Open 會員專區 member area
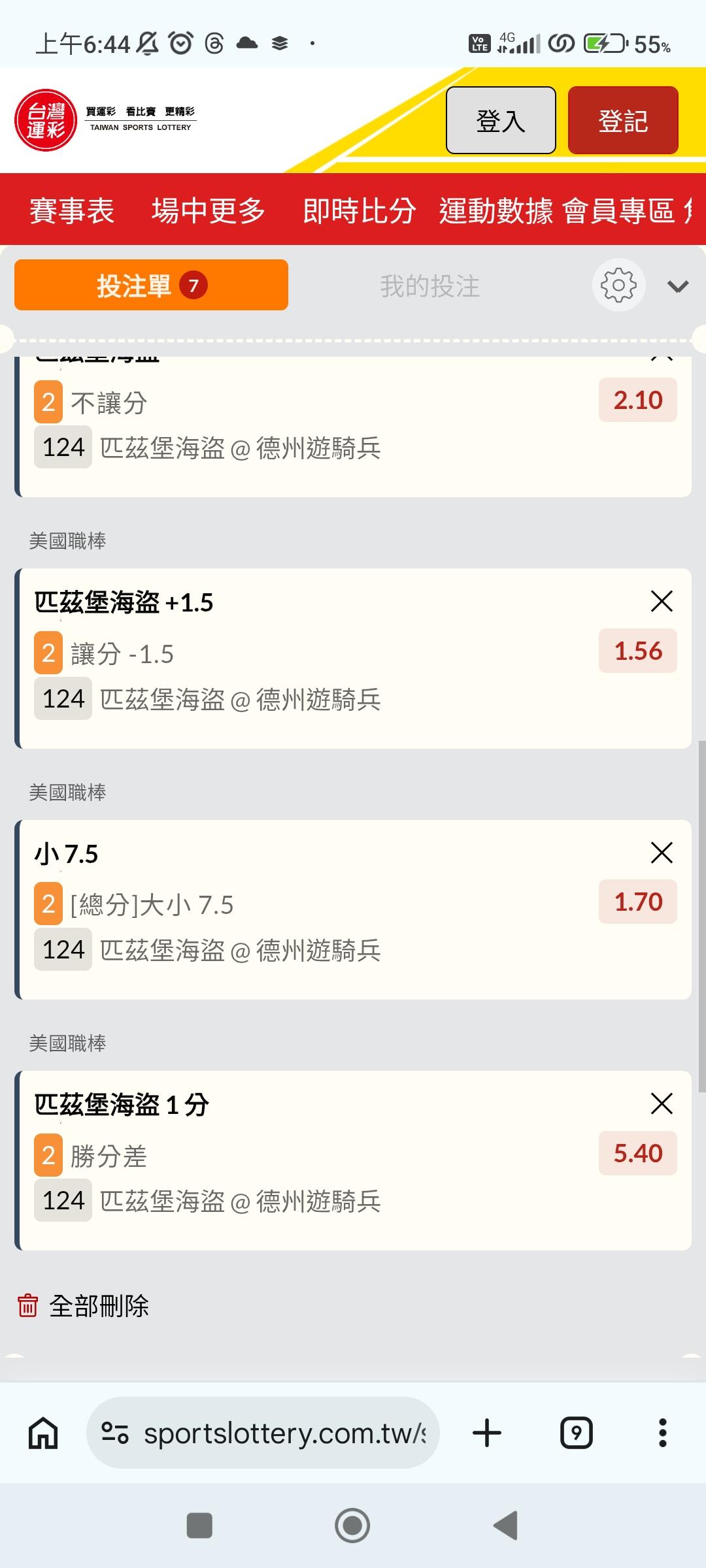706x1568 pixels. pyautogui.click(x=618, y=210)
